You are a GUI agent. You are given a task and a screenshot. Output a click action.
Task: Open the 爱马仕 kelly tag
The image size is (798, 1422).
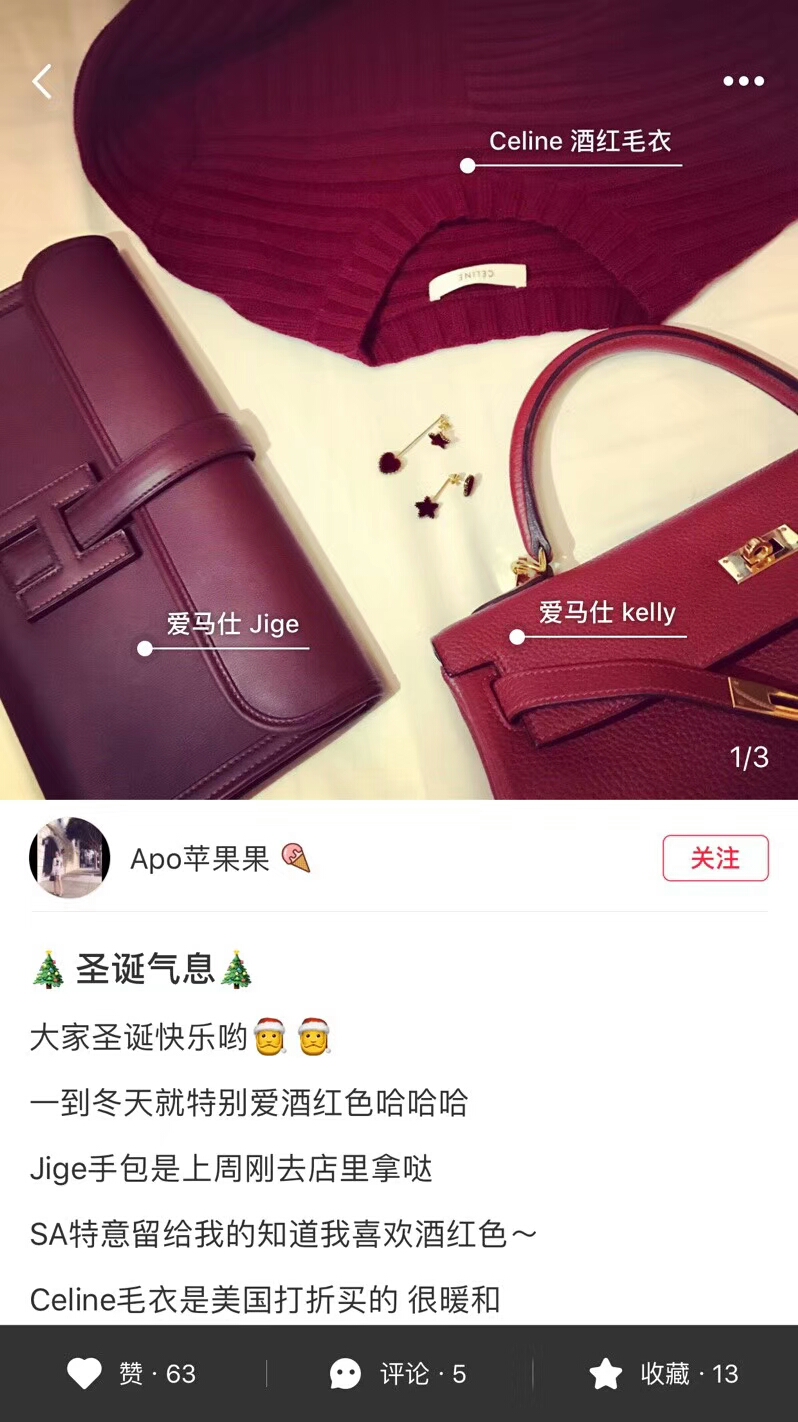click(x=607, y=613)
